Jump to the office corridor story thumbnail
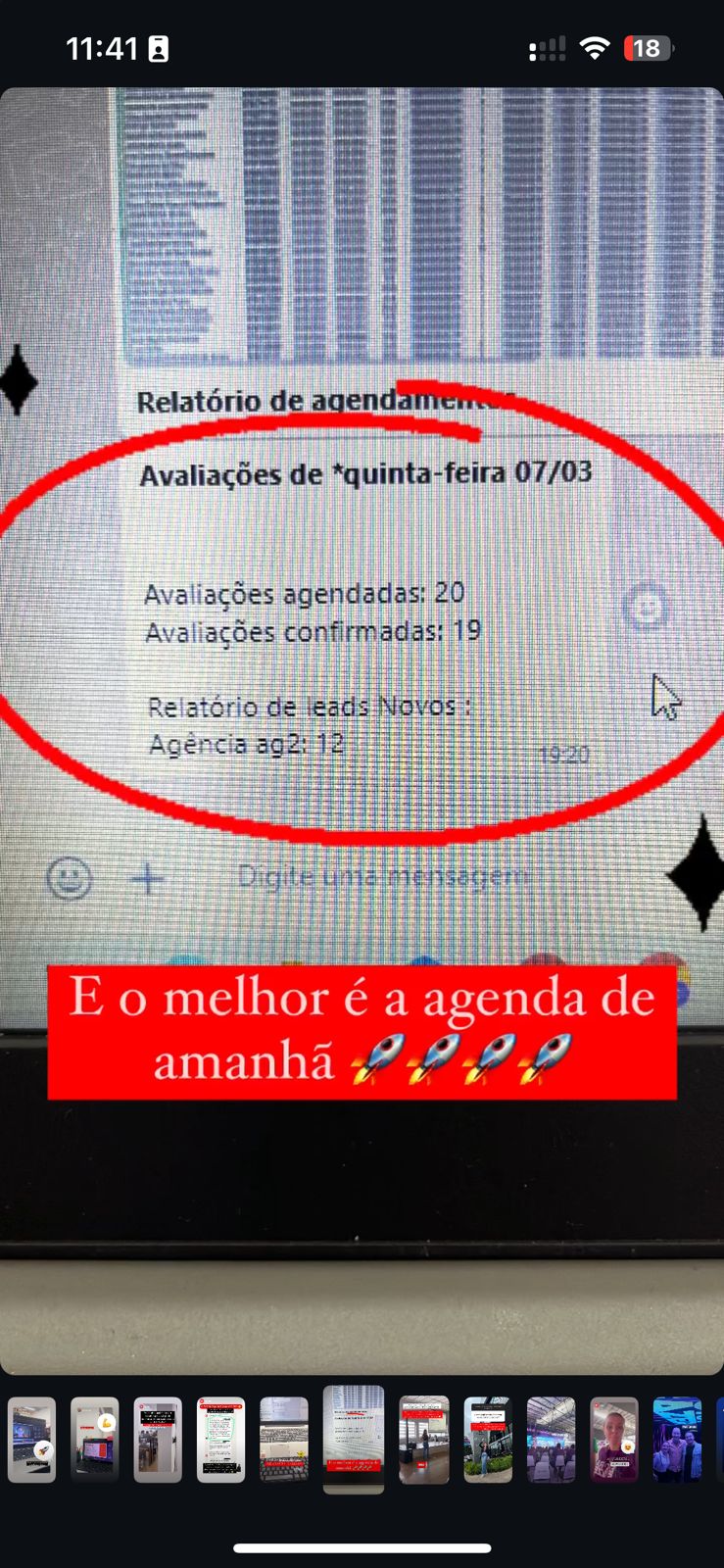 (x=158, y=1439)
